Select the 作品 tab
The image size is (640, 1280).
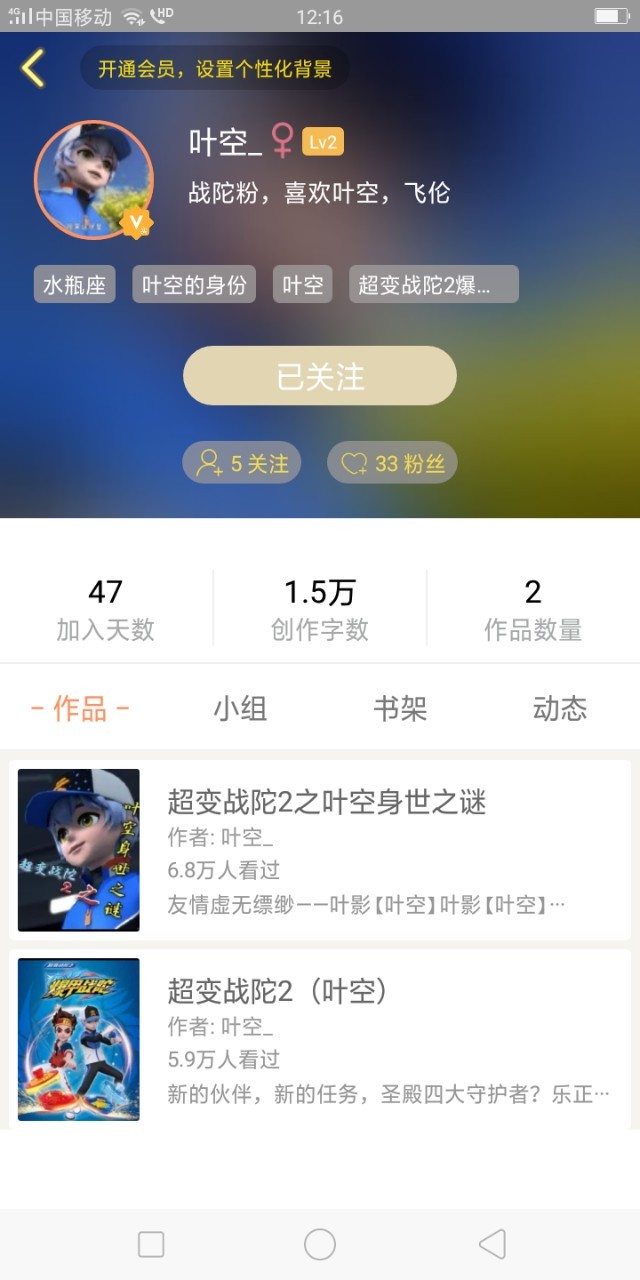(x=80, y=709)
